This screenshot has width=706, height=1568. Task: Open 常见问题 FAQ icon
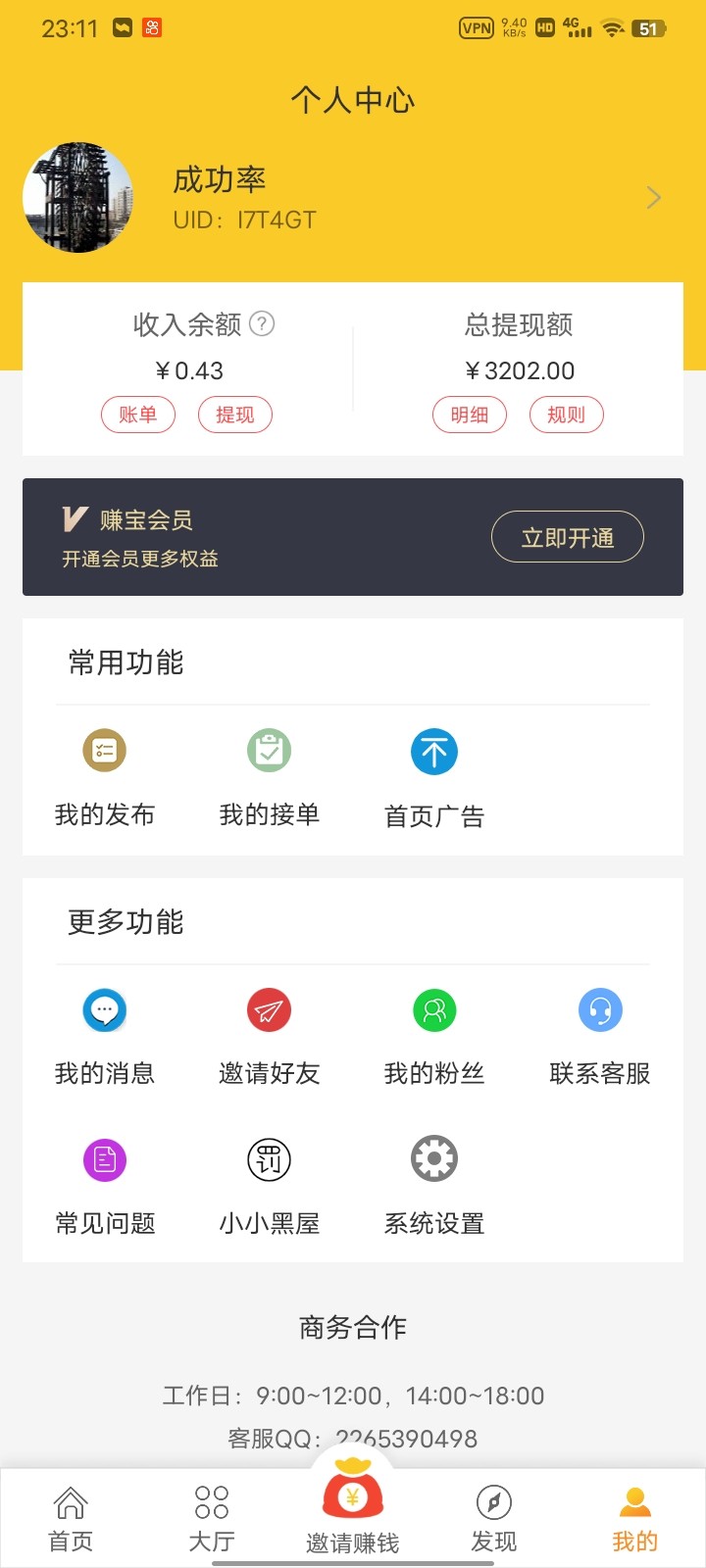[104, 1159]
